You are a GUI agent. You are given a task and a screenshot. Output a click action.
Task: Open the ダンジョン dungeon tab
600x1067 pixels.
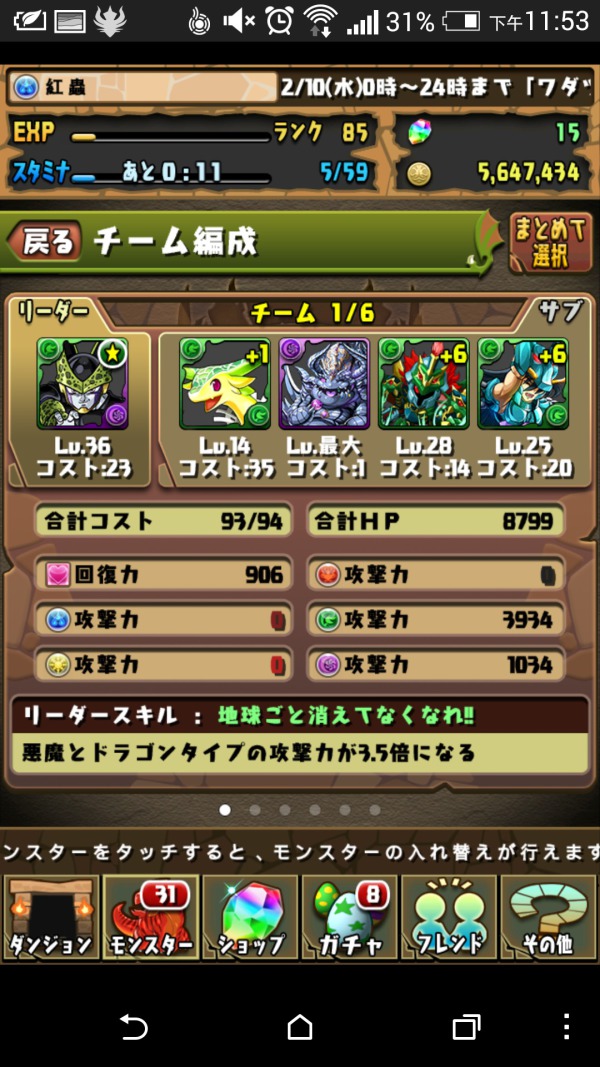[x=51, y=917]
